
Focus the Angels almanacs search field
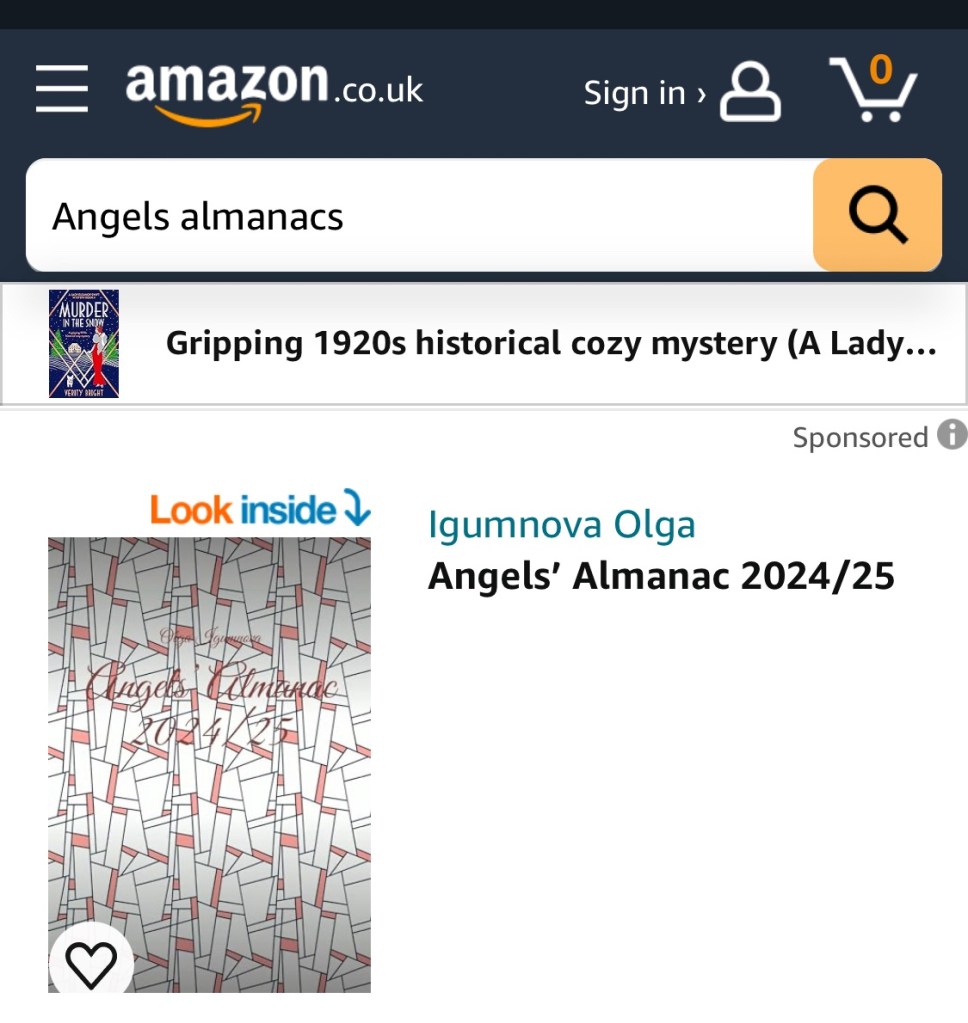(420, 216)
